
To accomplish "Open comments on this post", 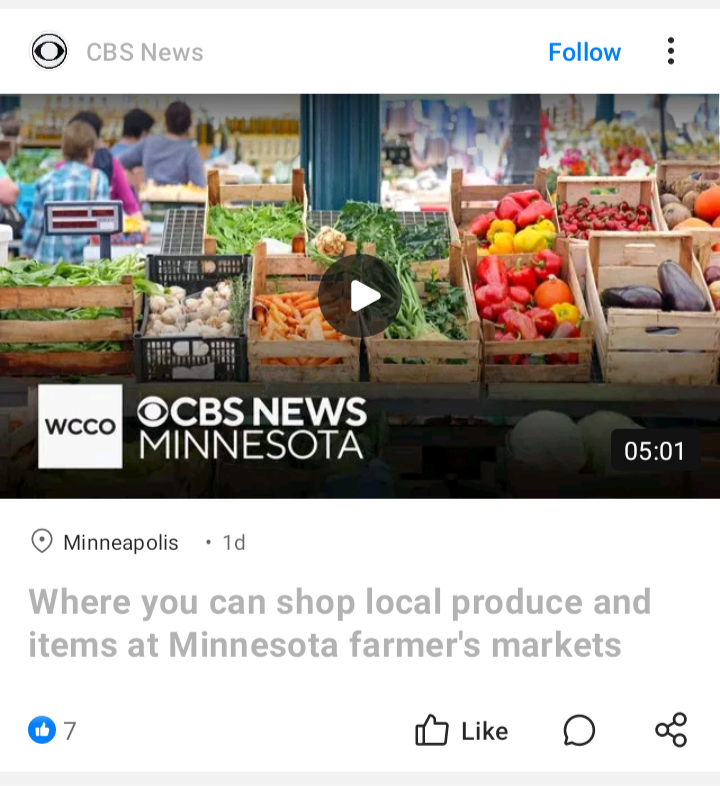I will click(579, 731).
